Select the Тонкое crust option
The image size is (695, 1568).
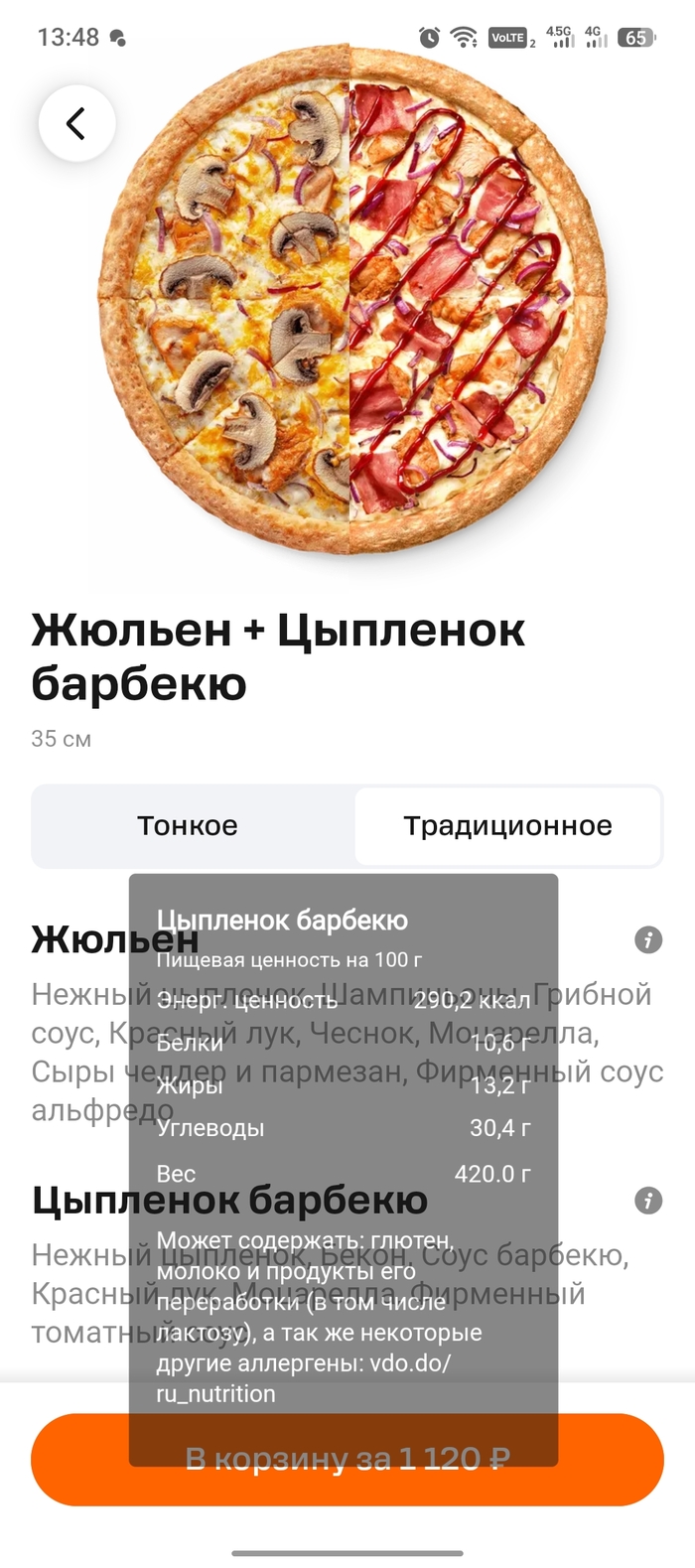point(188,825)
